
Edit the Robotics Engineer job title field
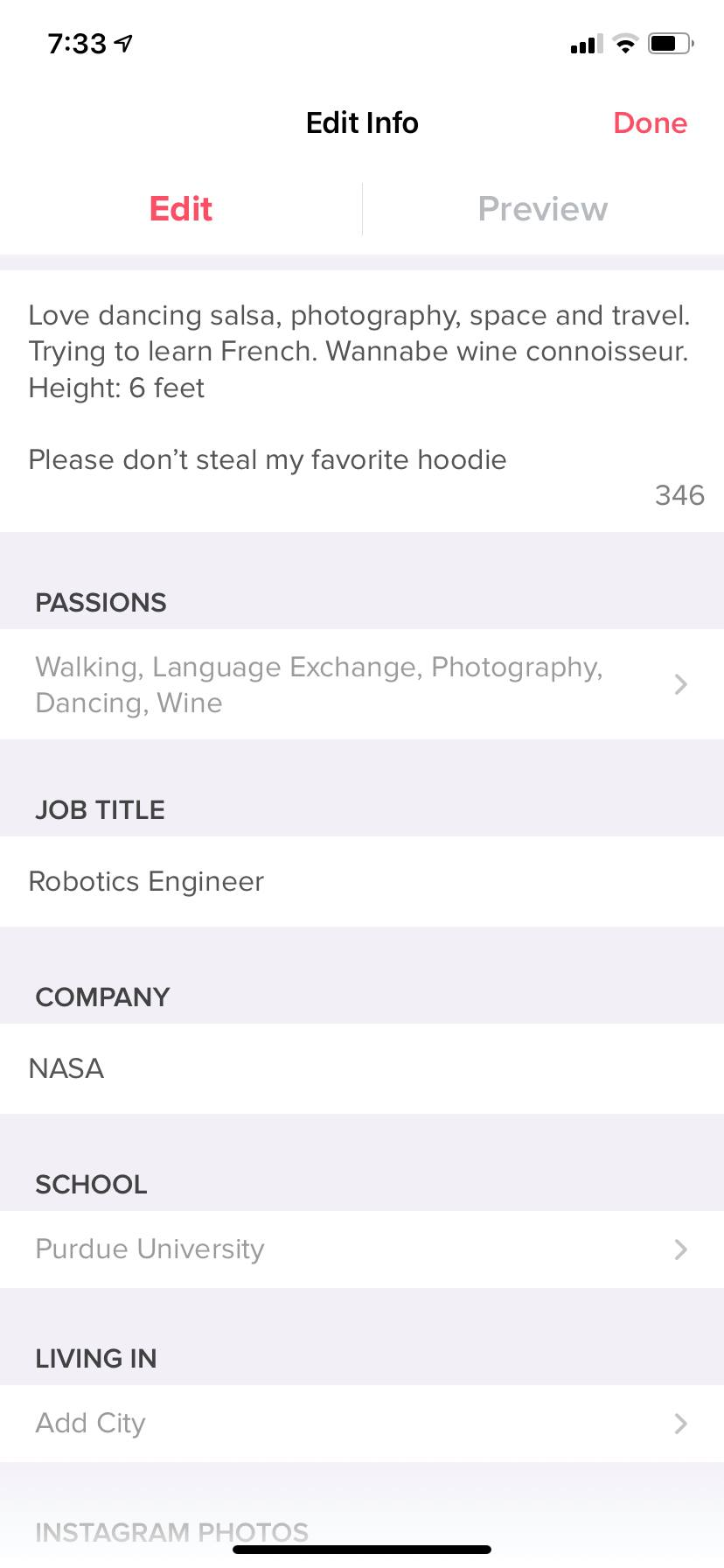(x=362, y=881)
